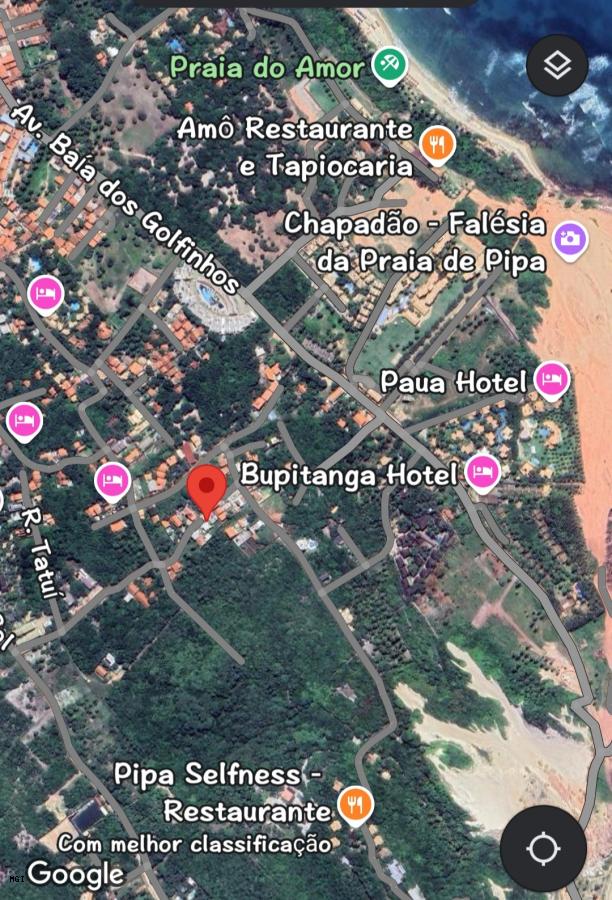Open hotel marker near Av. Baía dos Golfinhos
This screenshot has height=900, width=612.
[x=46, y=294]
